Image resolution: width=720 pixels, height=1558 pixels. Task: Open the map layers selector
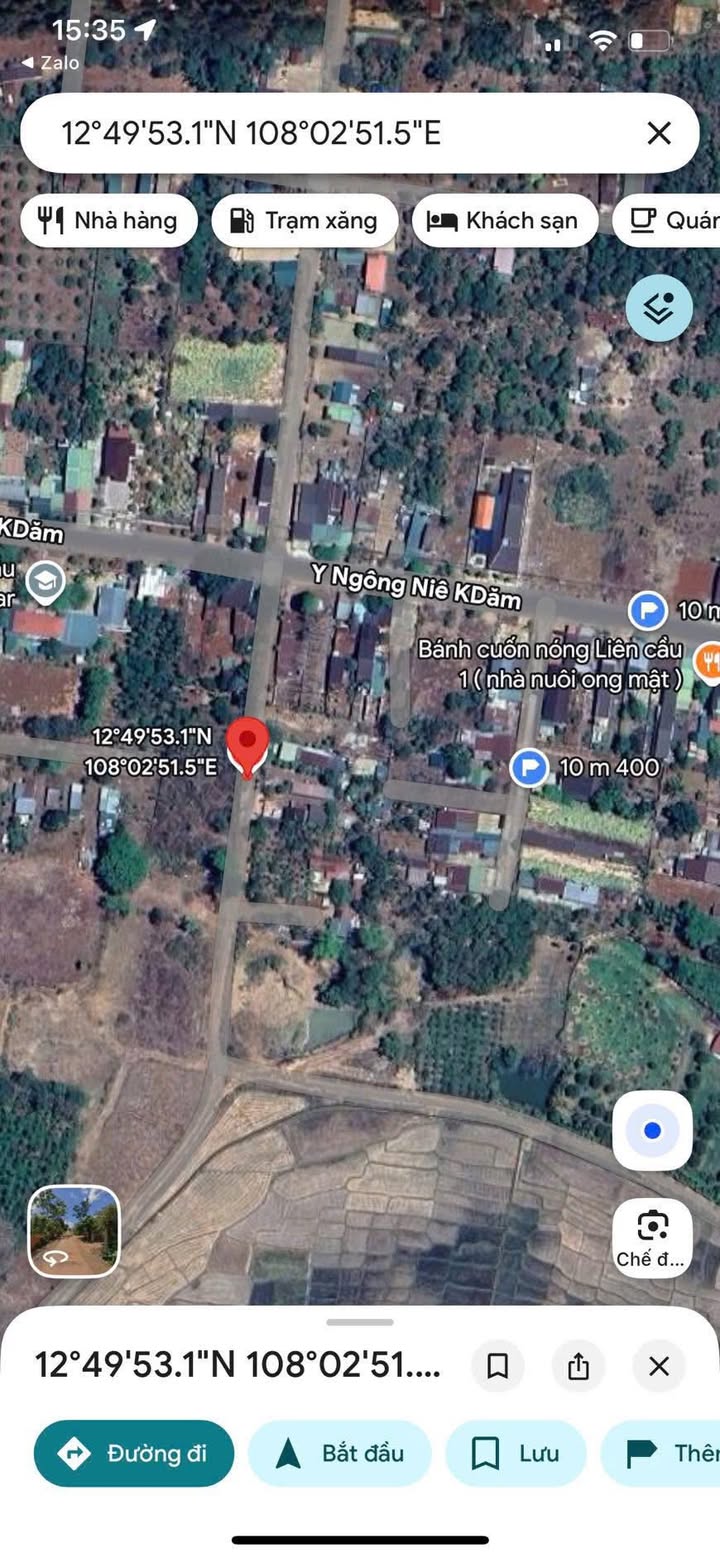(x=659, y=308)
